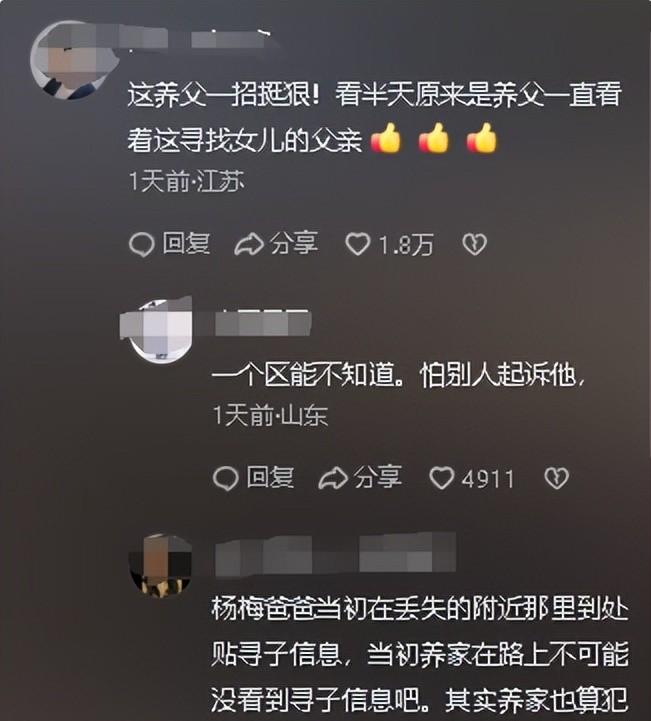Share the Jiangsu comment about 养父
Image resolution: width=651 pixels, height=721 pixels.
pos(276,243)
